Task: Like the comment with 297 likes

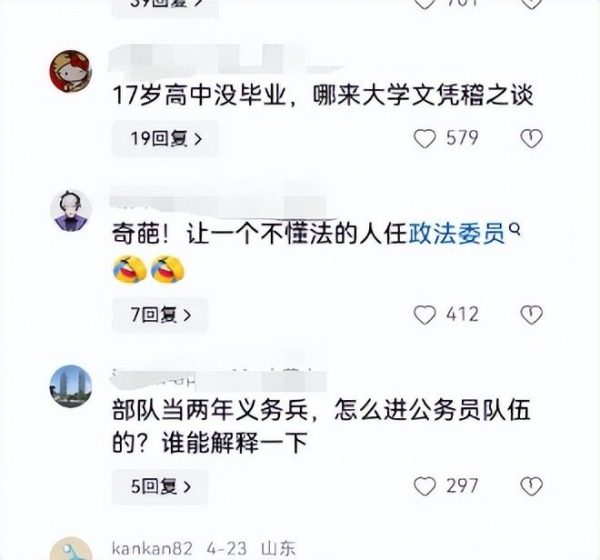Action: [427, 487]
